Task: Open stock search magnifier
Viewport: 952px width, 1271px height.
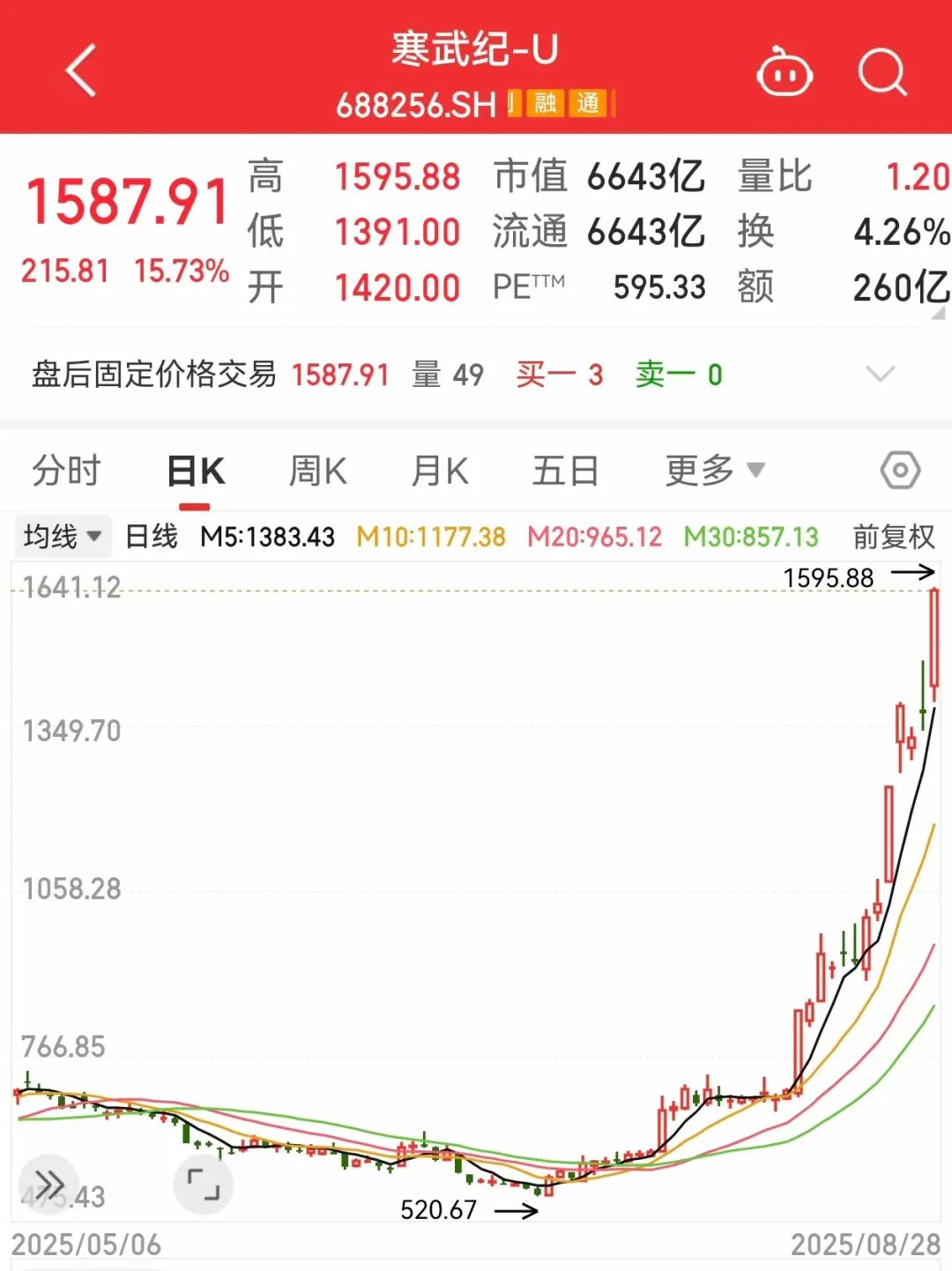Action: 882,72
